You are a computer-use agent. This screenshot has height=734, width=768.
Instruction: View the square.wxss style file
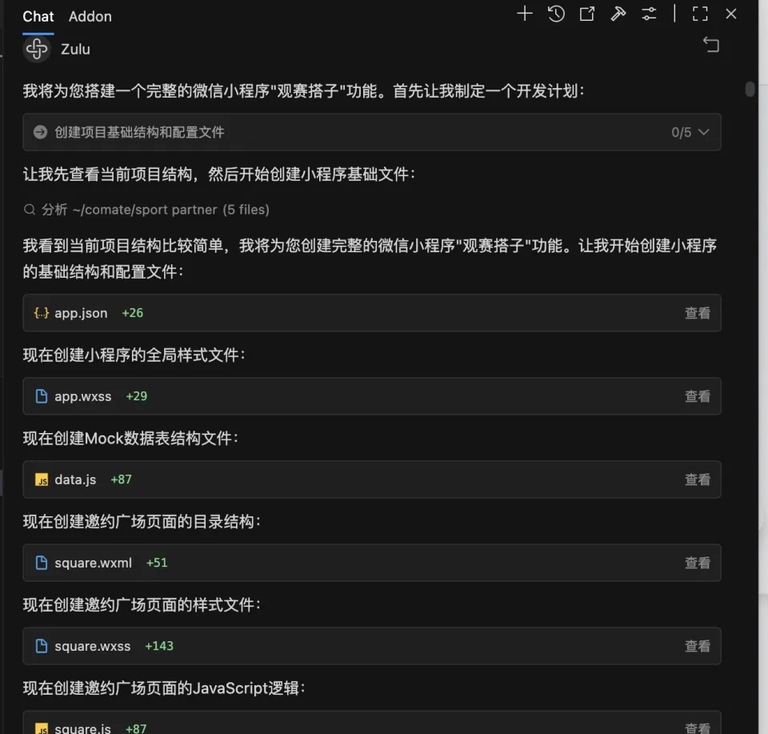(697, 646)
